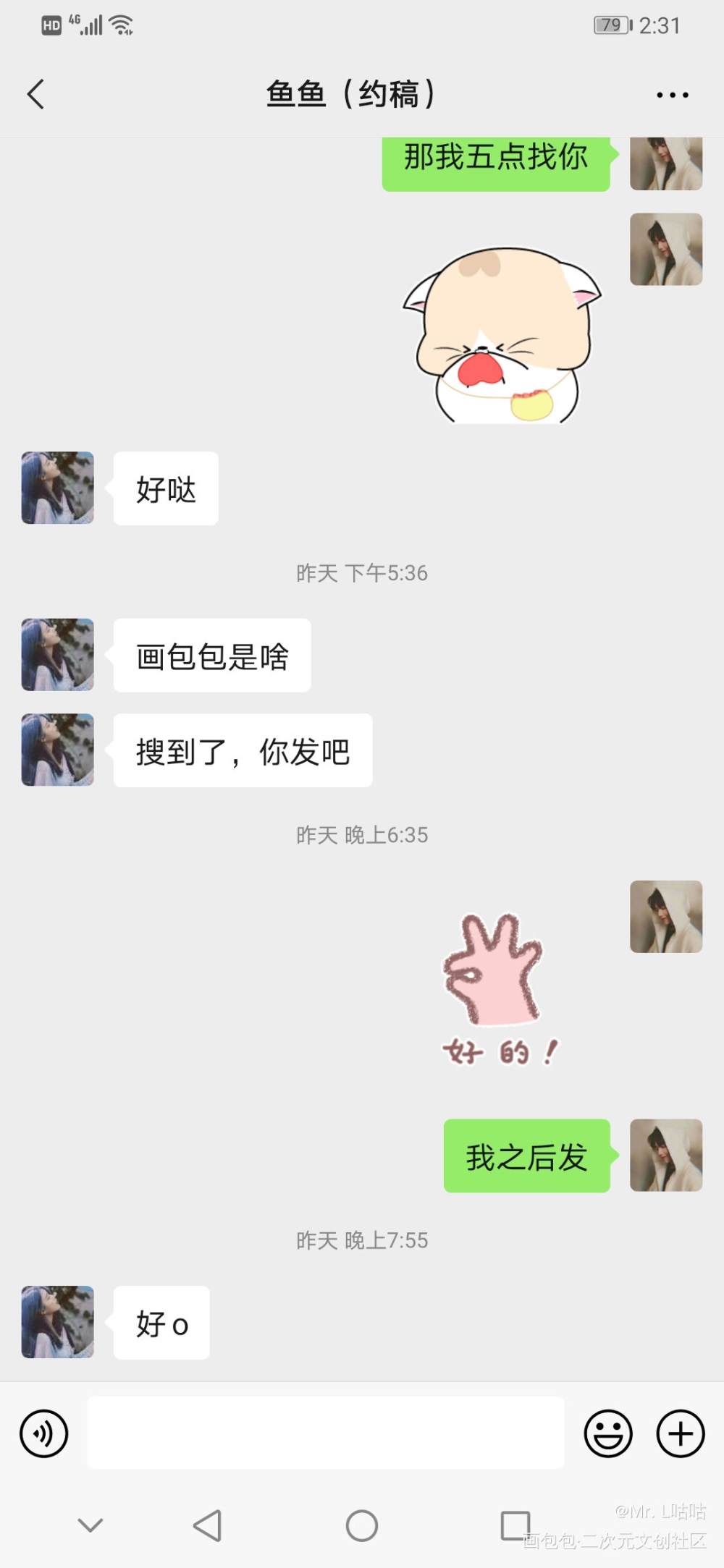This screenshot has height=1568, width=724.
Task: Go back from the 鱼鱼 chat
Action: click(35, 94)
